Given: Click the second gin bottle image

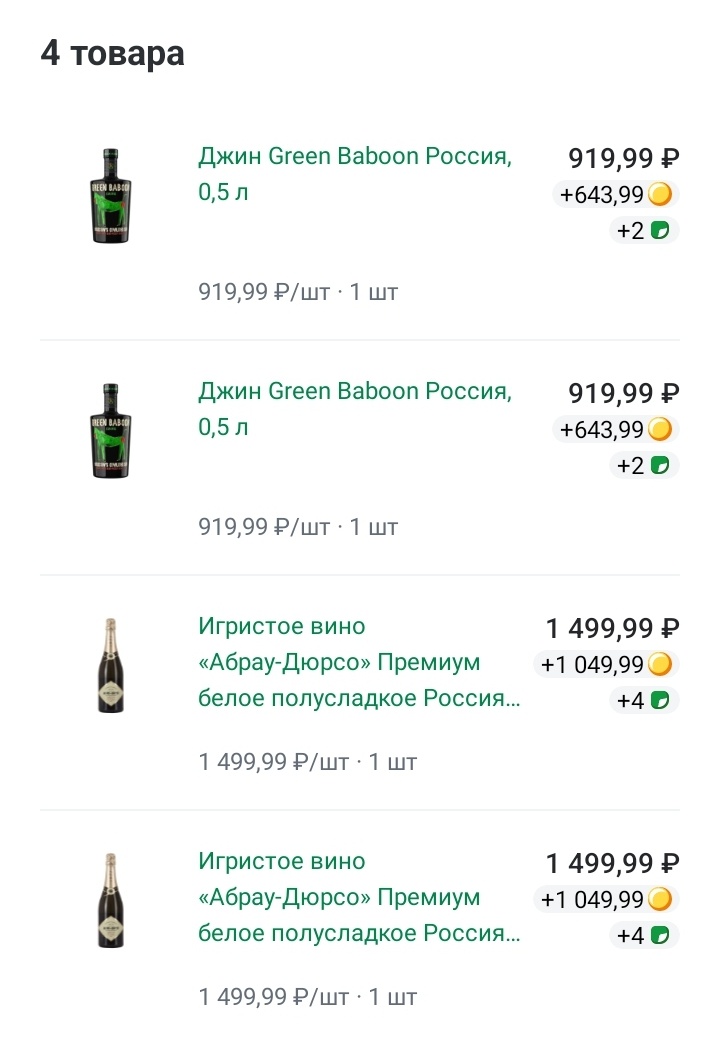Looking at the screenshot, I should (110, 428).
